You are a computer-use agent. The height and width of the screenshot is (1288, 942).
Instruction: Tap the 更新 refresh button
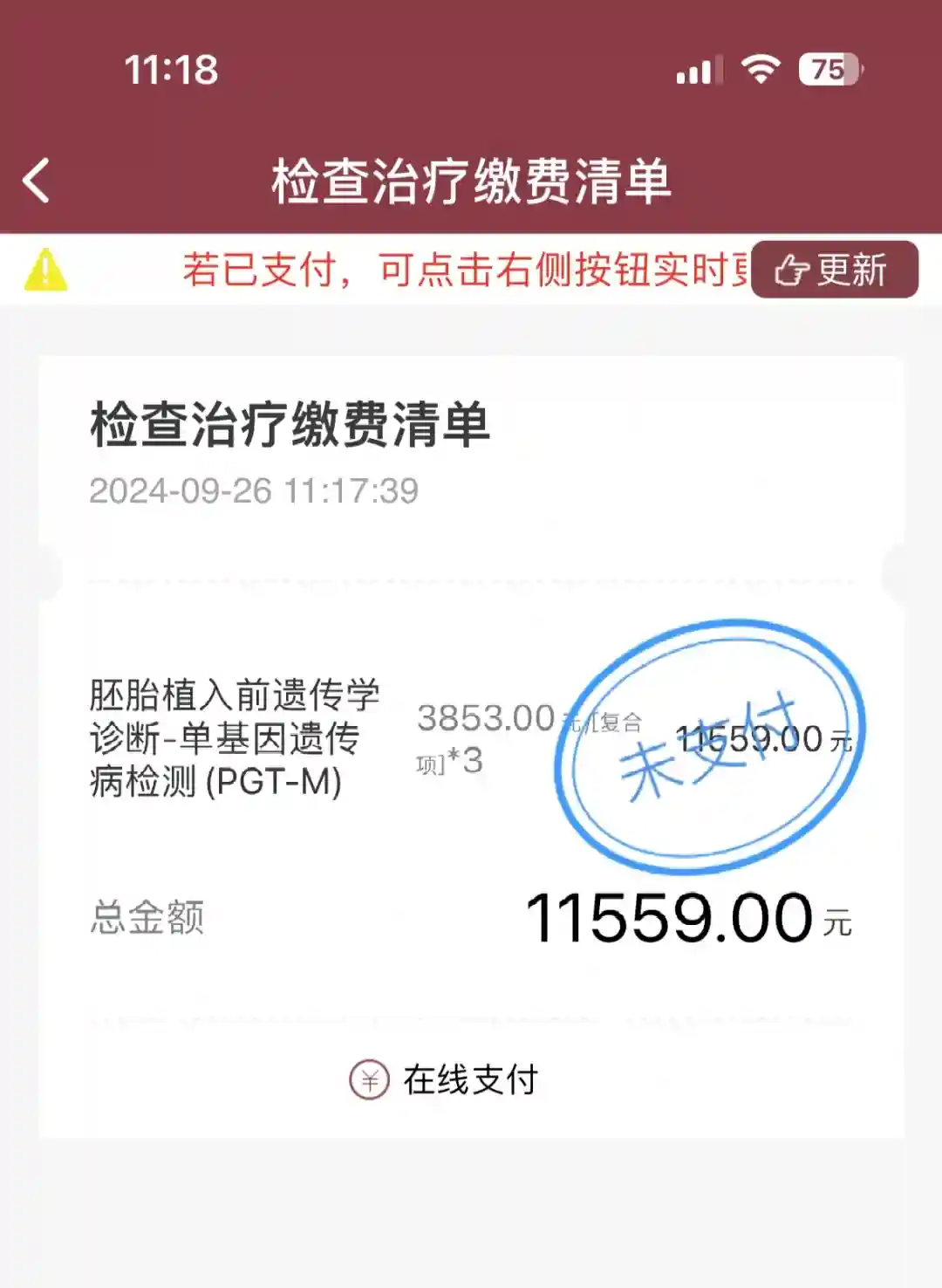click(x=833, y=270)
